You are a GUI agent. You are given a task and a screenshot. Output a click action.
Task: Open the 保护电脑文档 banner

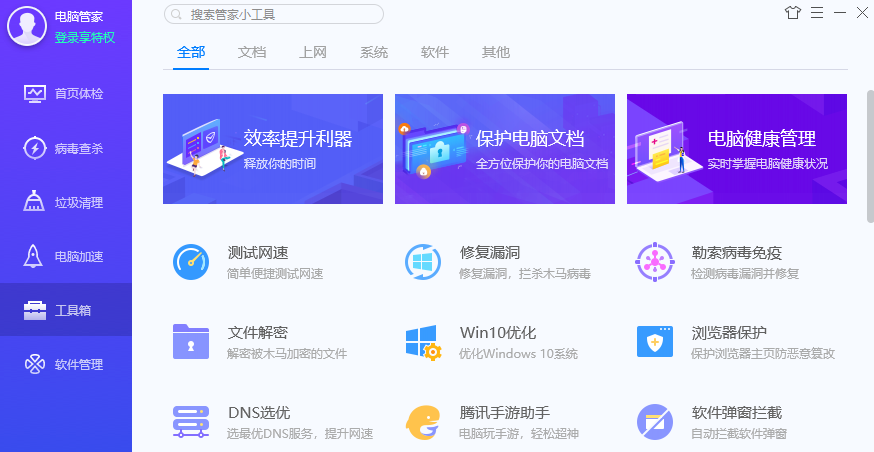click(x=505, y=149)
